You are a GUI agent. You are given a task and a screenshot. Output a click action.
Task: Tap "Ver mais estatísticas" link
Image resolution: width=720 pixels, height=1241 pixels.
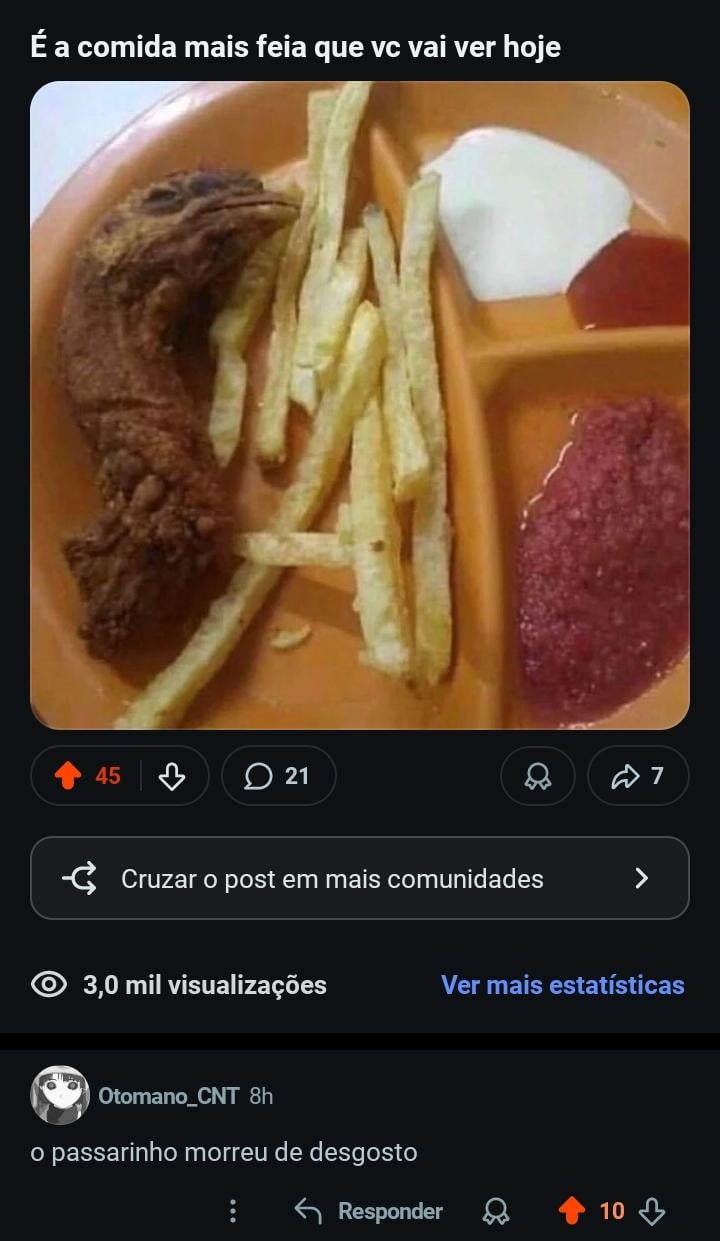click(x=563, y=985)
